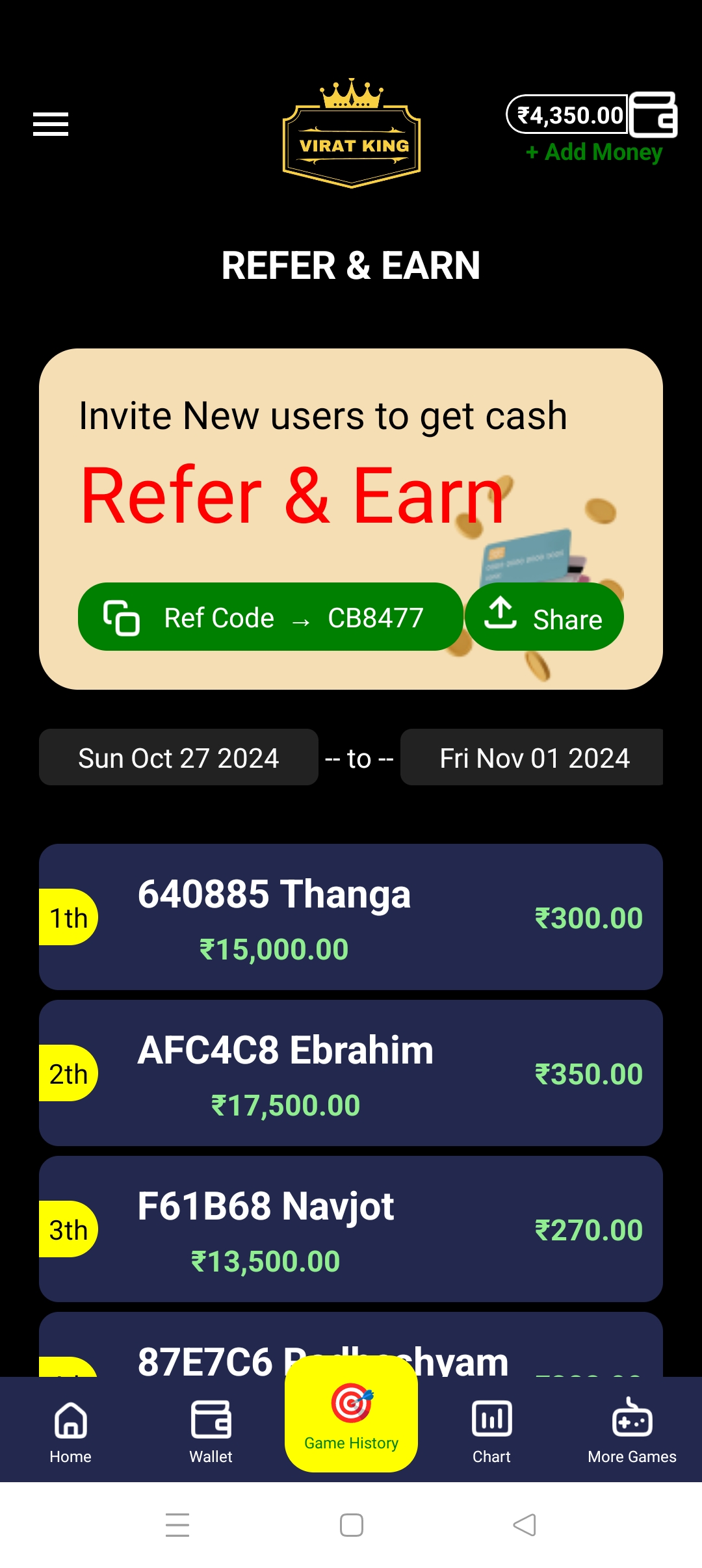The width and height of the screenshot is (702, 1568).
Task: Pick the start date Sun Oct 27 2024
Action: pos(179,758)
